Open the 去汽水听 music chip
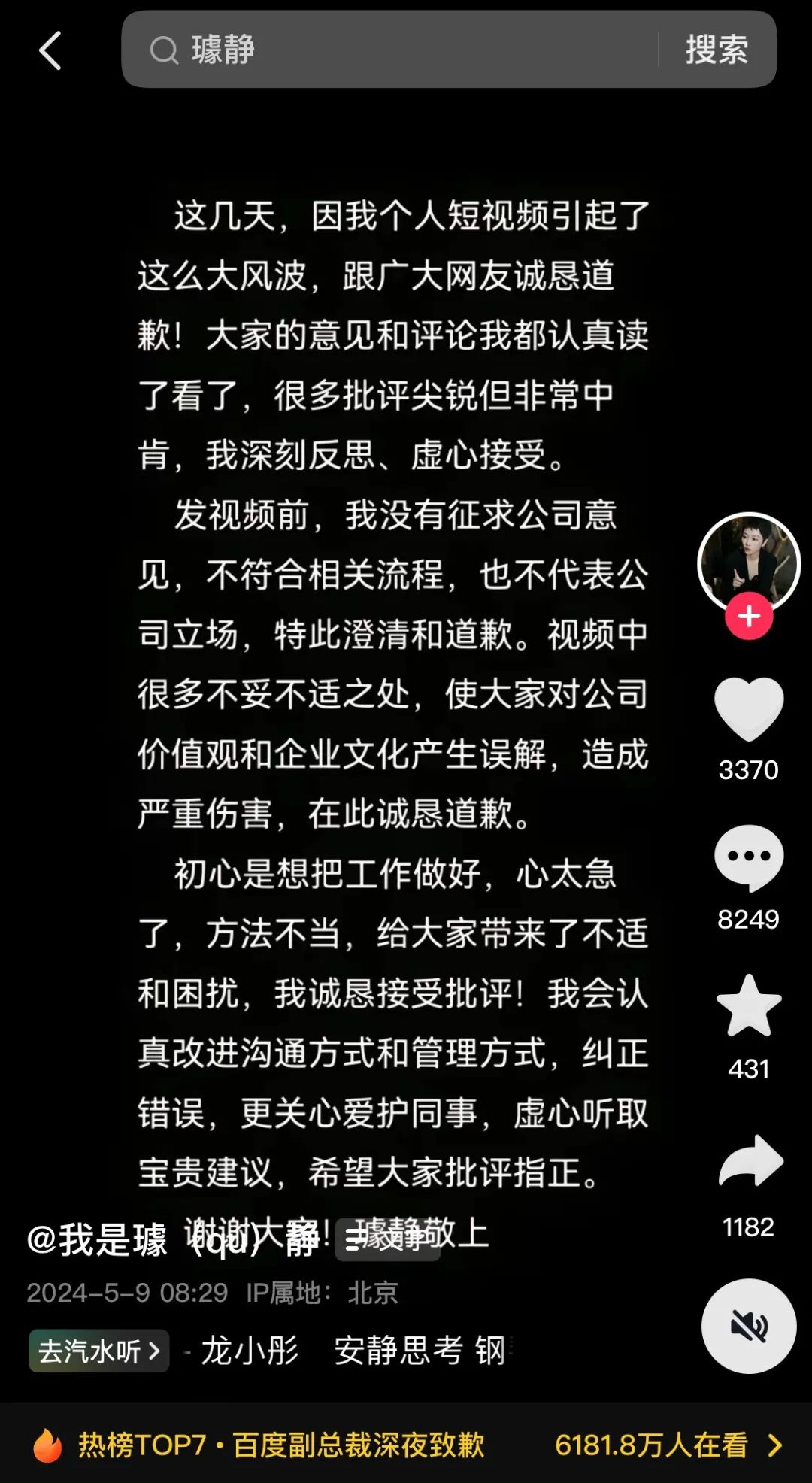This screenshot has height=1483, width=812. tap(98, 1351)
